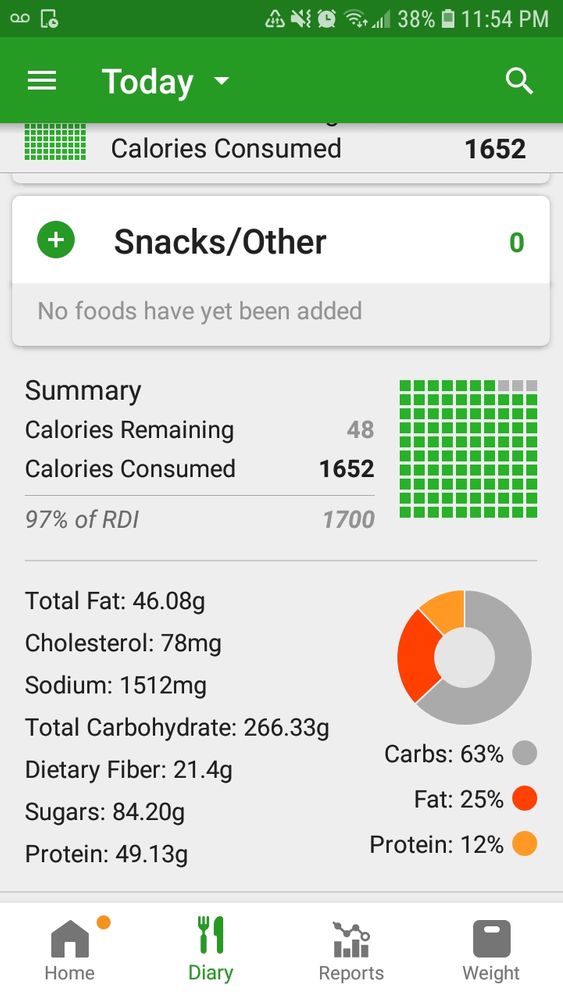The image size is (563, 1000).
Task: Select the Diary tab
Action: 210,950
